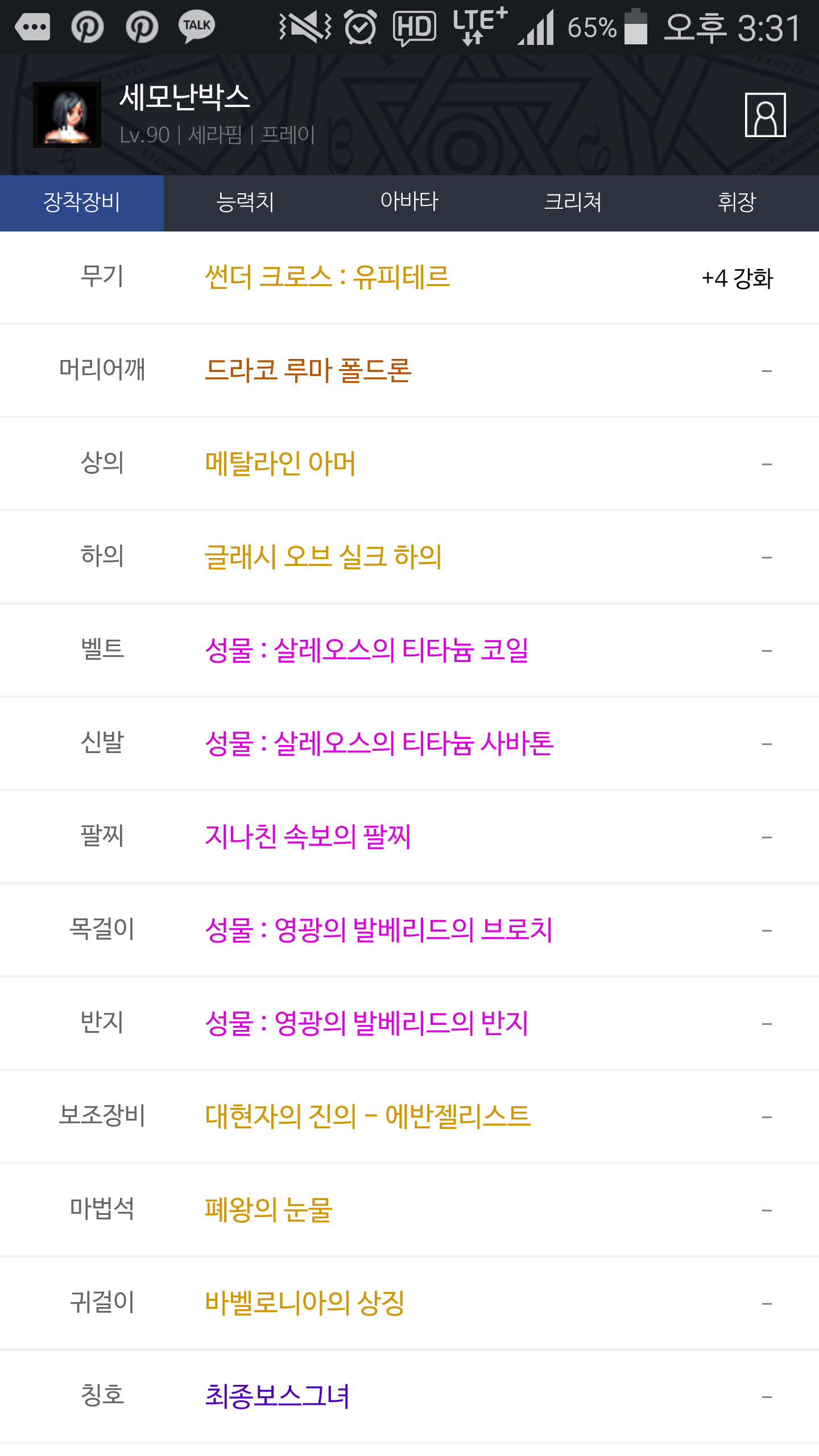The width and height of the screenshot is (819, 1456).
Task: Open weapon item 썬더 크로스 : 유피테르
Action: (328, 278)
